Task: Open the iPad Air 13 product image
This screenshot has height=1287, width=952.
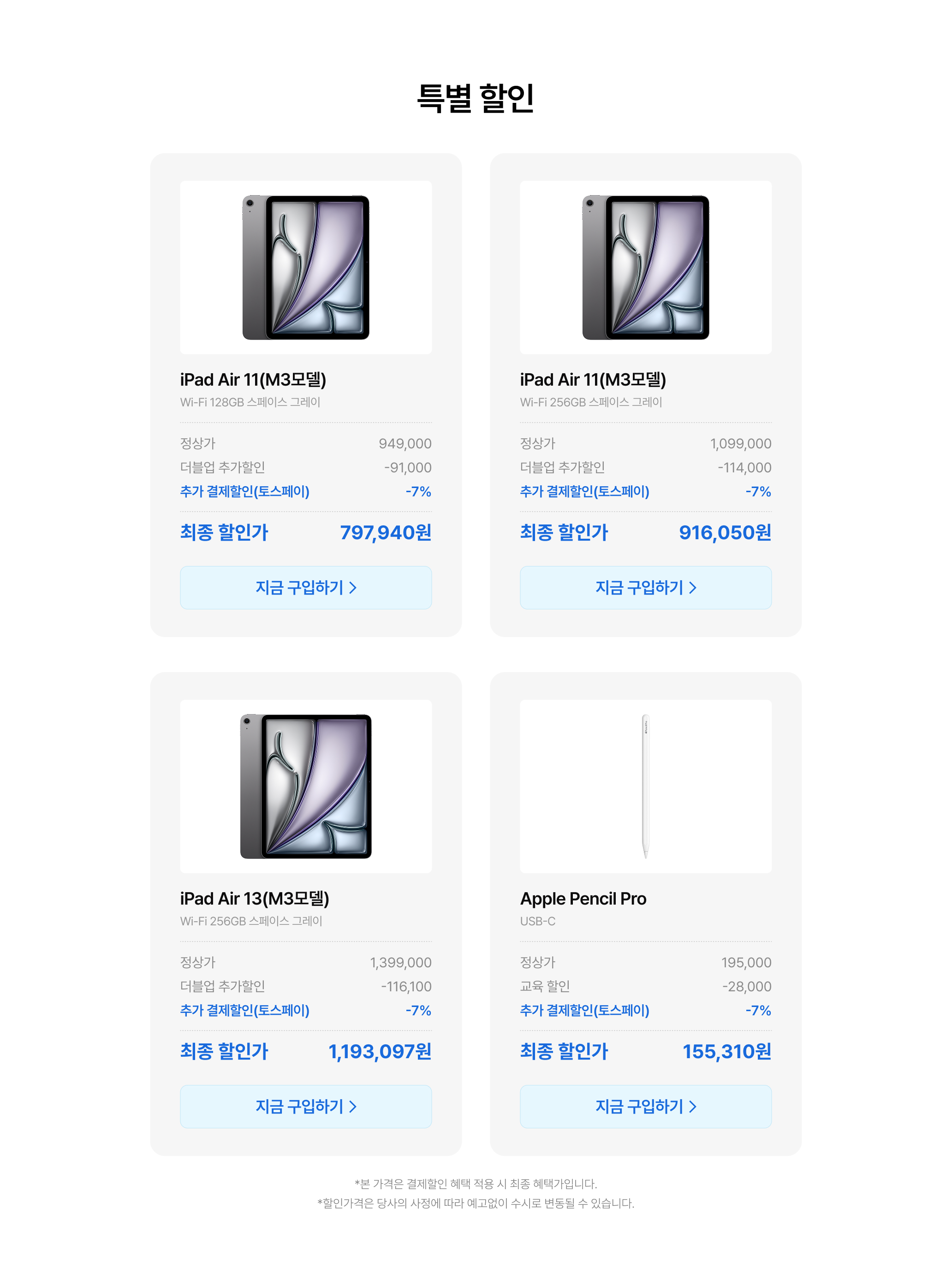Action: pos(305,786)
